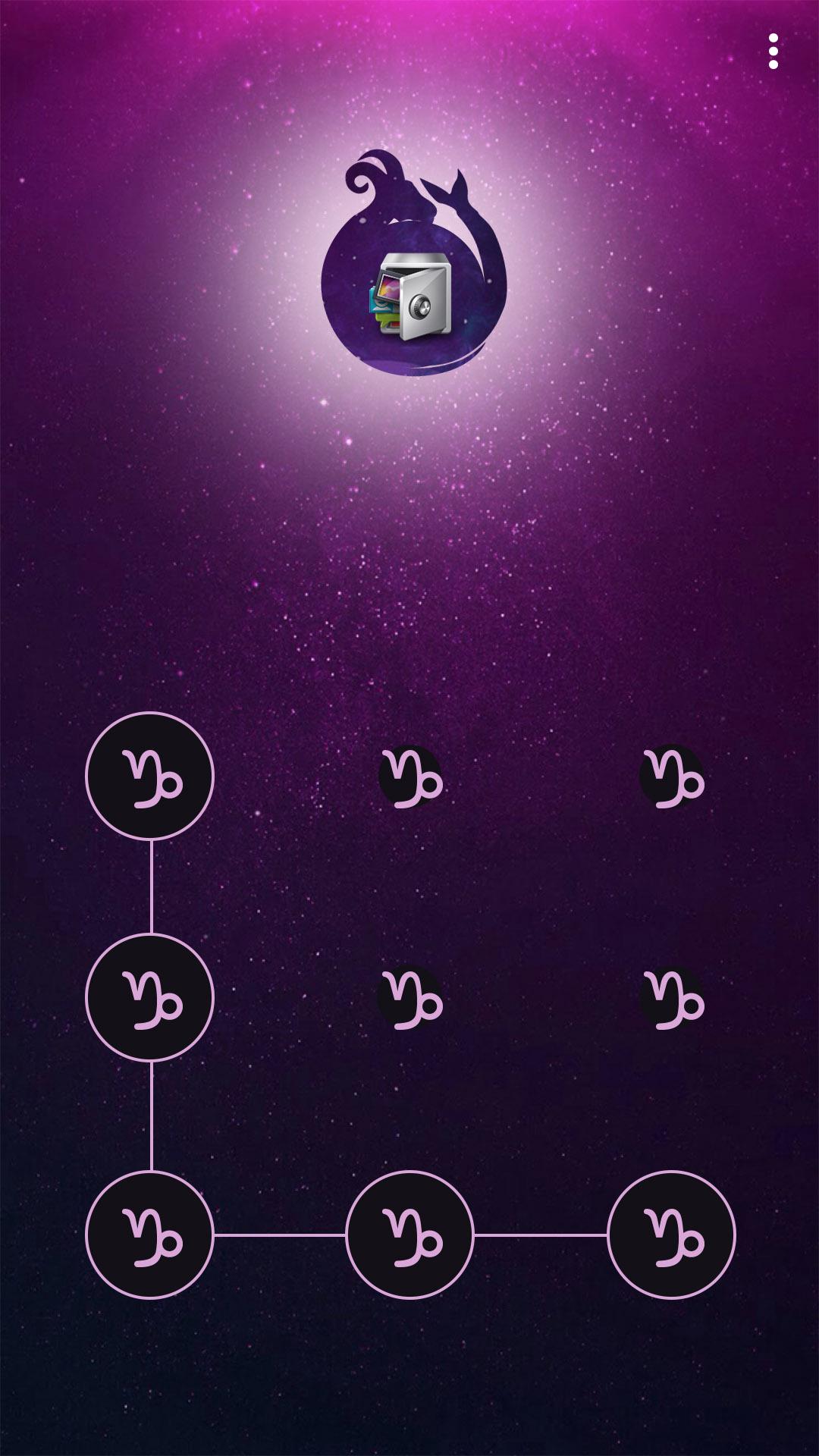Viewport: 819px width, 1456px height.
Task: Tap the middle-right pattern dot
Action: coord(672,999)
